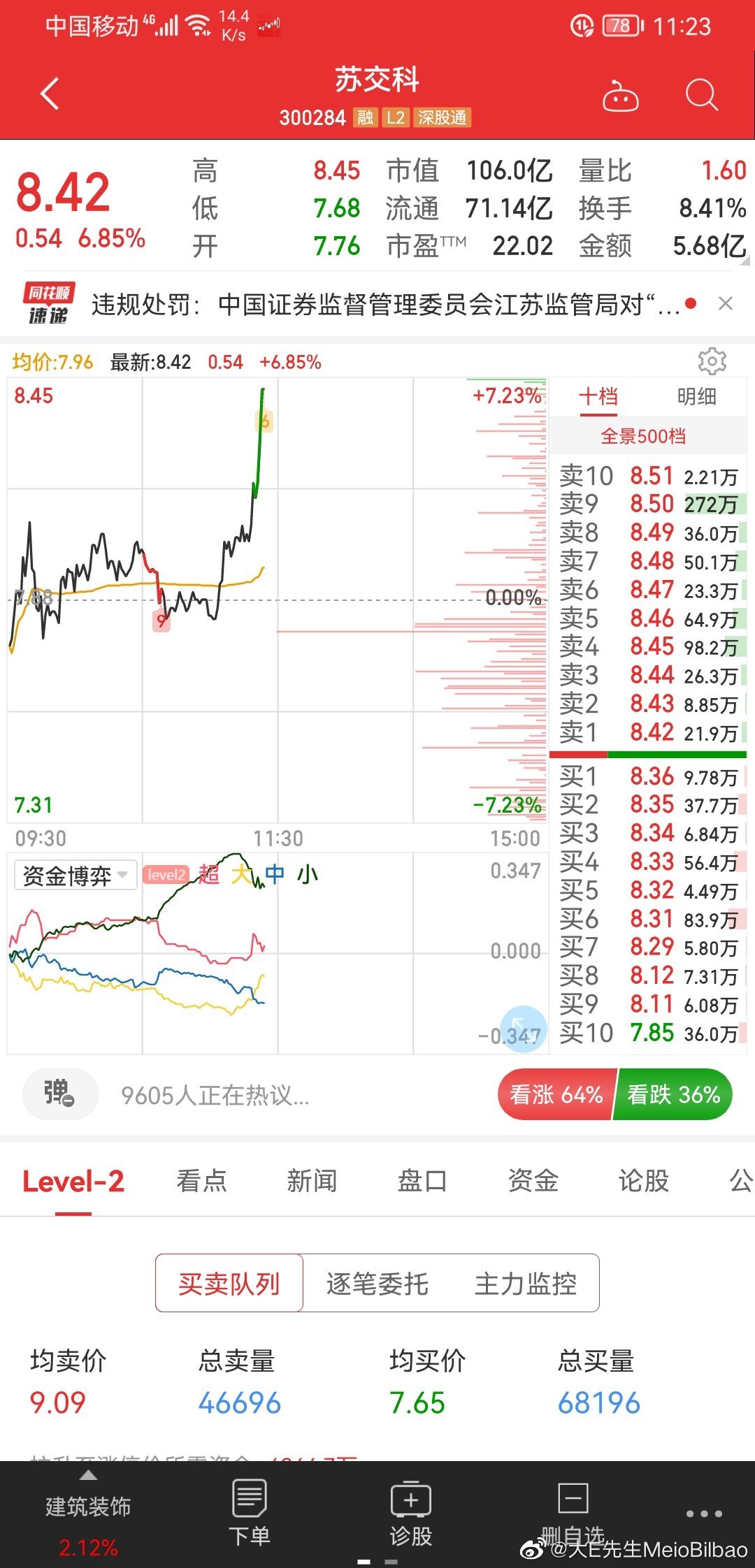The width and height of the screenshot is (755, 1568).
Task: Select 逐笔委托 segment
Action: 377,1284
